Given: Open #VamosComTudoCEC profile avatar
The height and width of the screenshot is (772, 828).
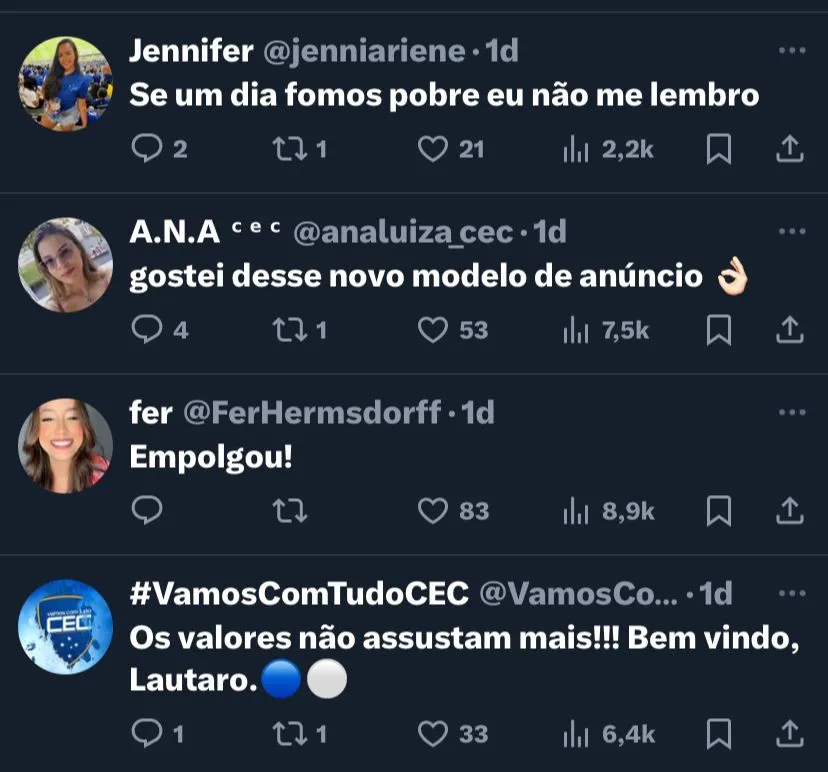Looking at the screenshot, I should click(65, 626).
